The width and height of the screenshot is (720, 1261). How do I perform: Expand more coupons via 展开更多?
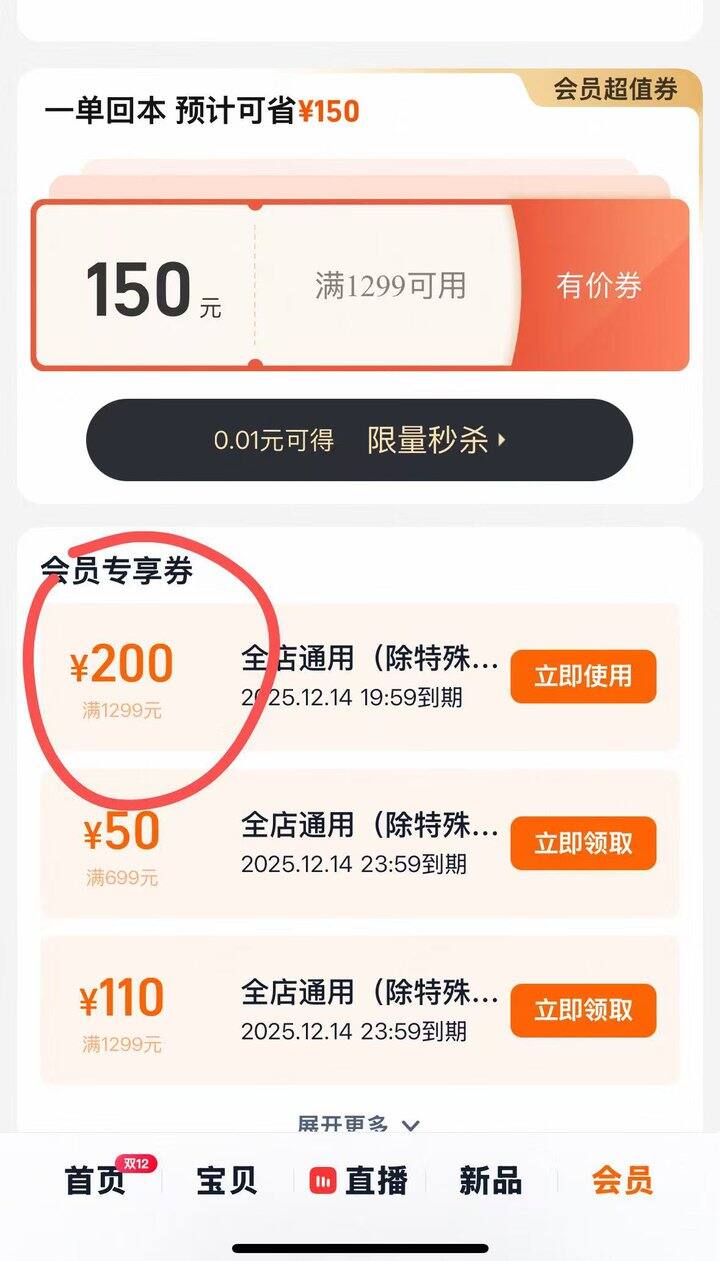click(x=358, y=1124)
